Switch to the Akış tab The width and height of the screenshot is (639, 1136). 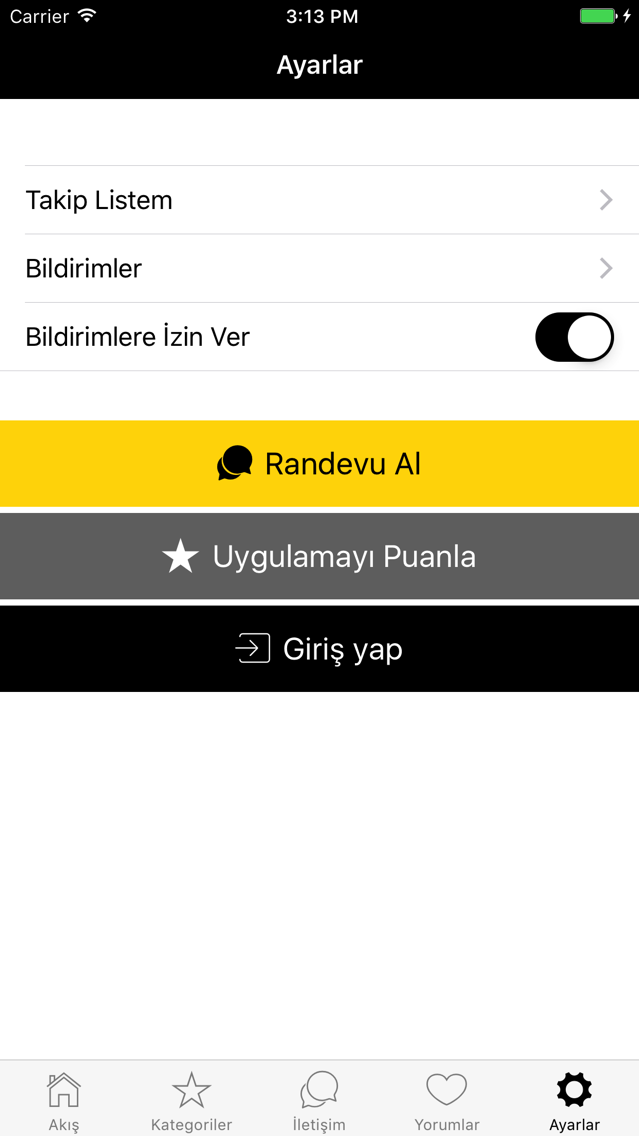click(x=64, y=1100)
